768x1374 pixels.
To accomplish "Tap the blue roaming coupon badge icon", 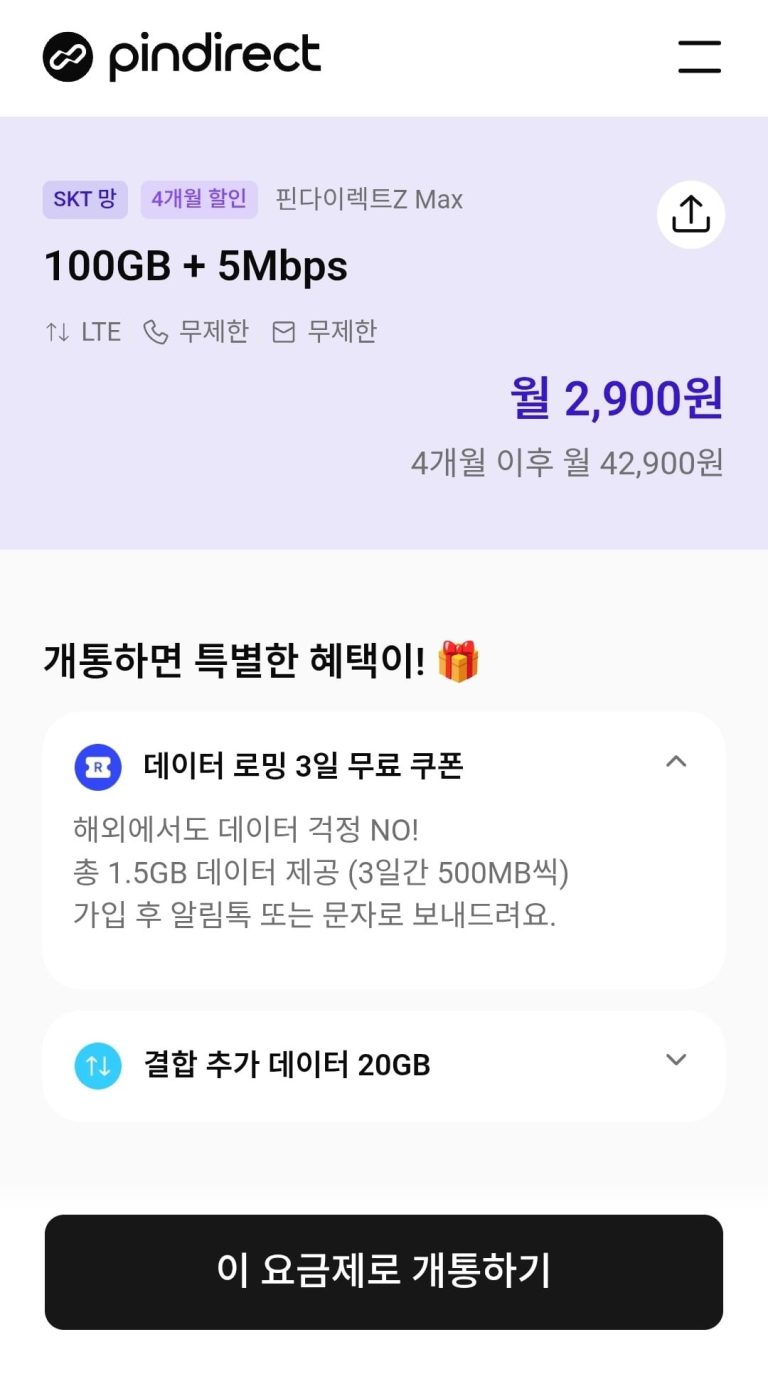I will pyautogui.click(x=95, y=764).
